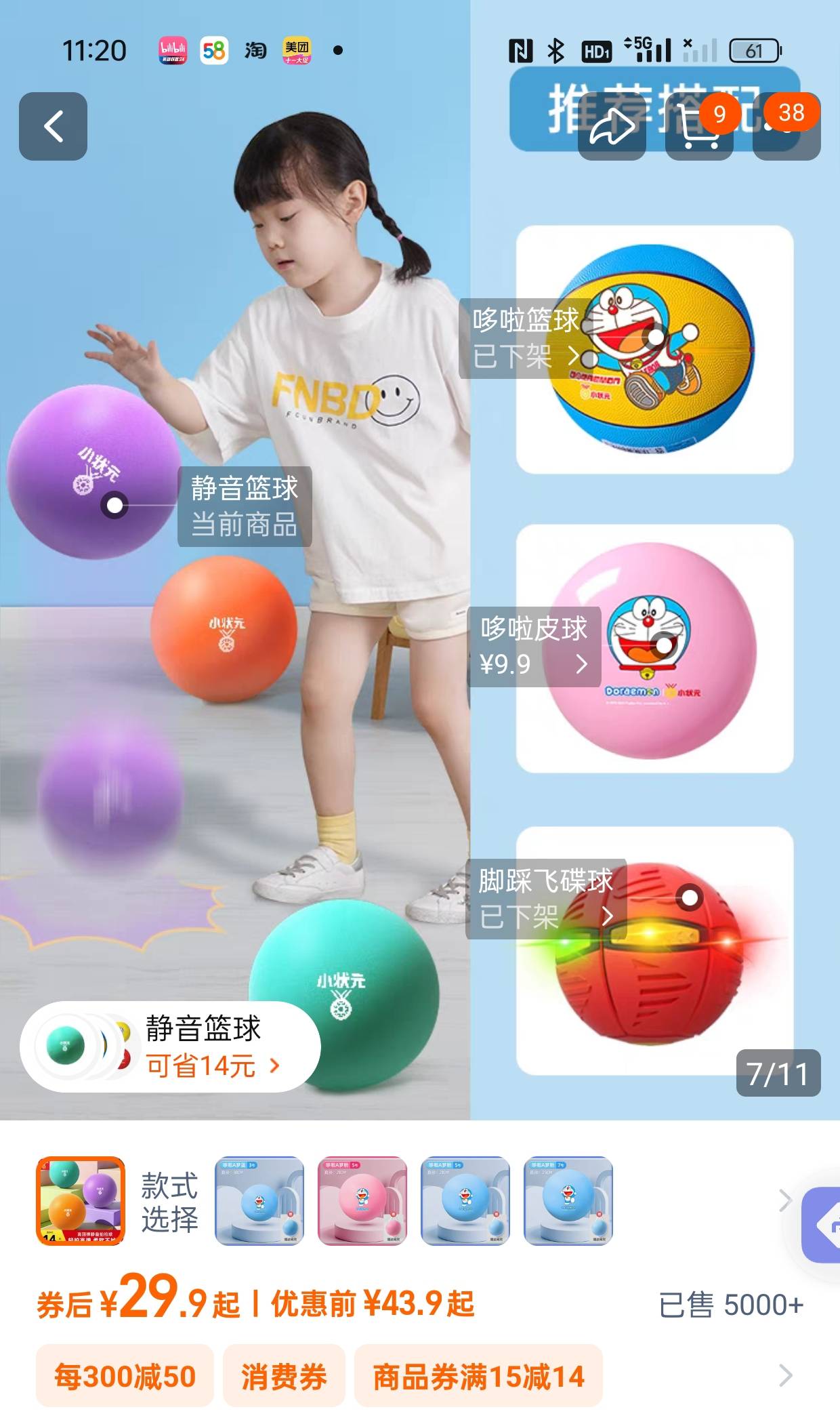
Task: Open the 每300减50 promotion
Action: point(125,1376)
